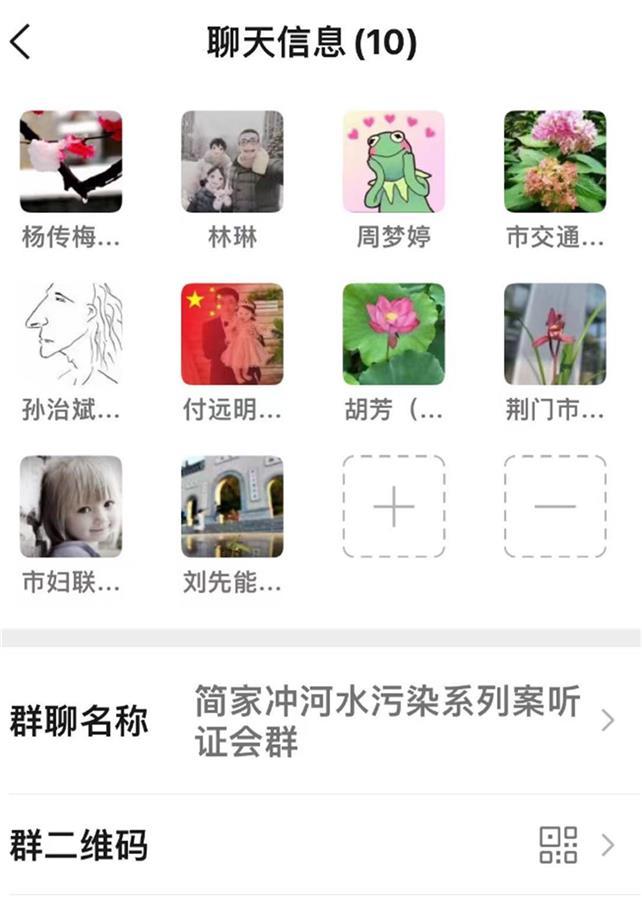Select the member named 市交通
This screenshot has width=642, height=900.
tap(554, 161)
